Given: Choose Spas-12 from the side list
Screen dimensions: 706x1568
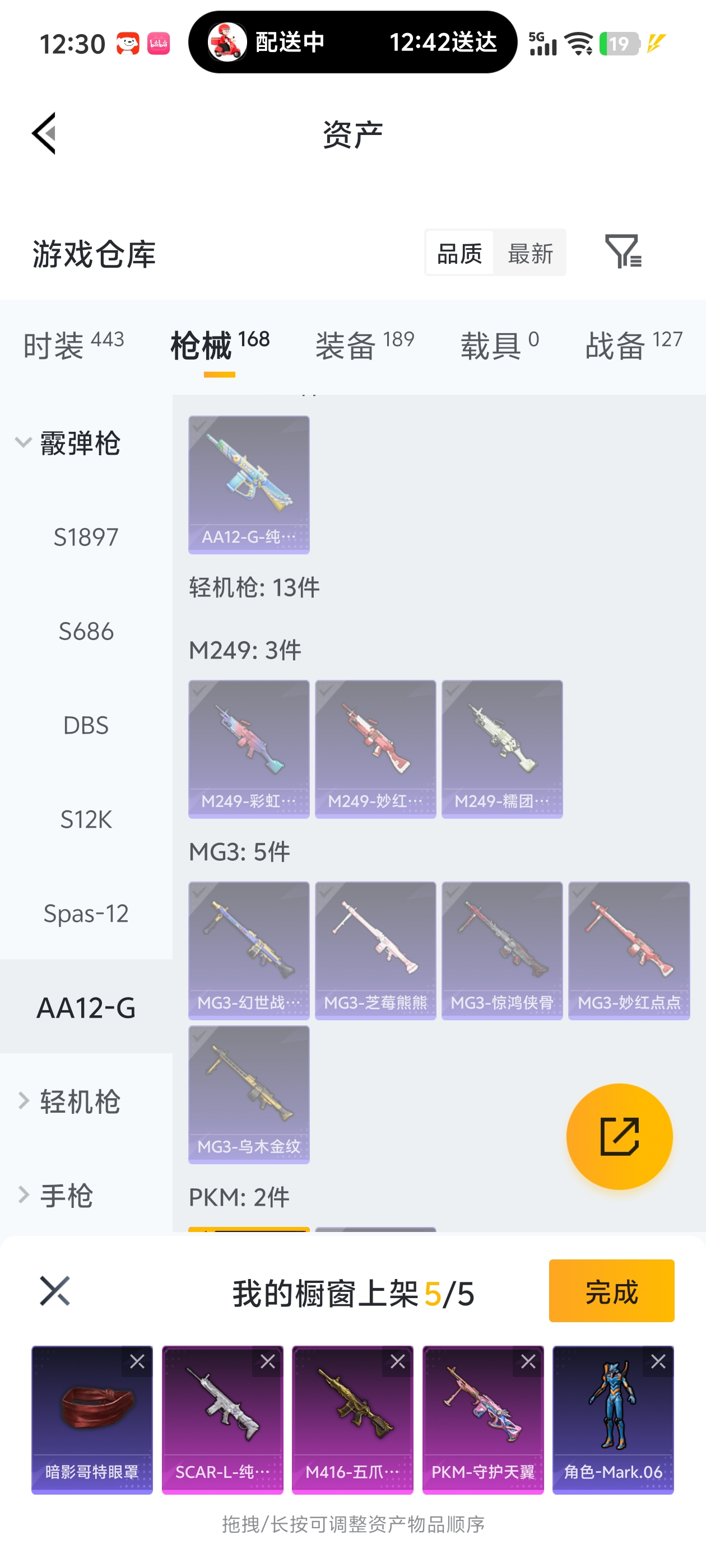Looking at the screenshot, I should [x=86, y=913].
